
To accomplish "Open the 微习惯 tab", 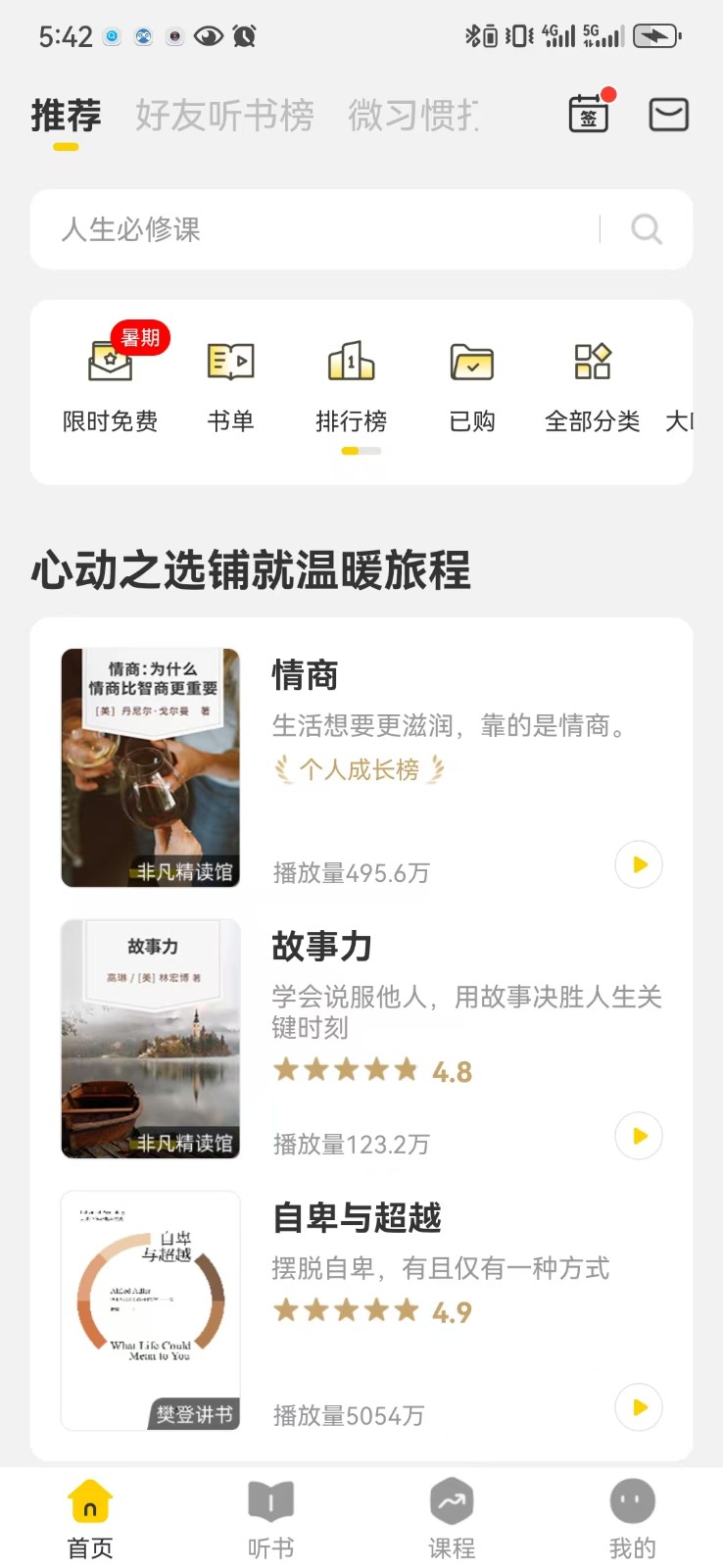I will pos(409,116).
